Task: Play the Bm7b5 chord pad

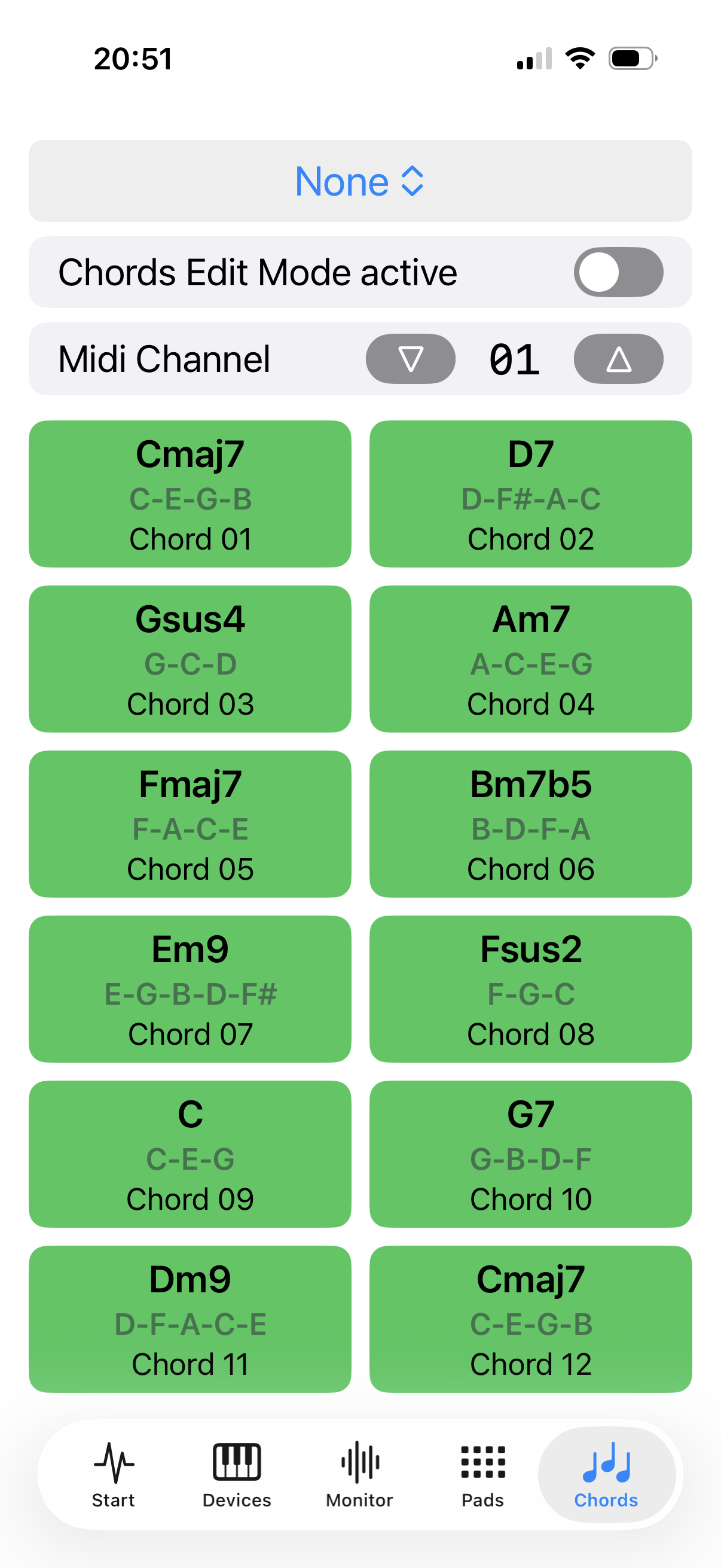Action: tap(530, 823)
